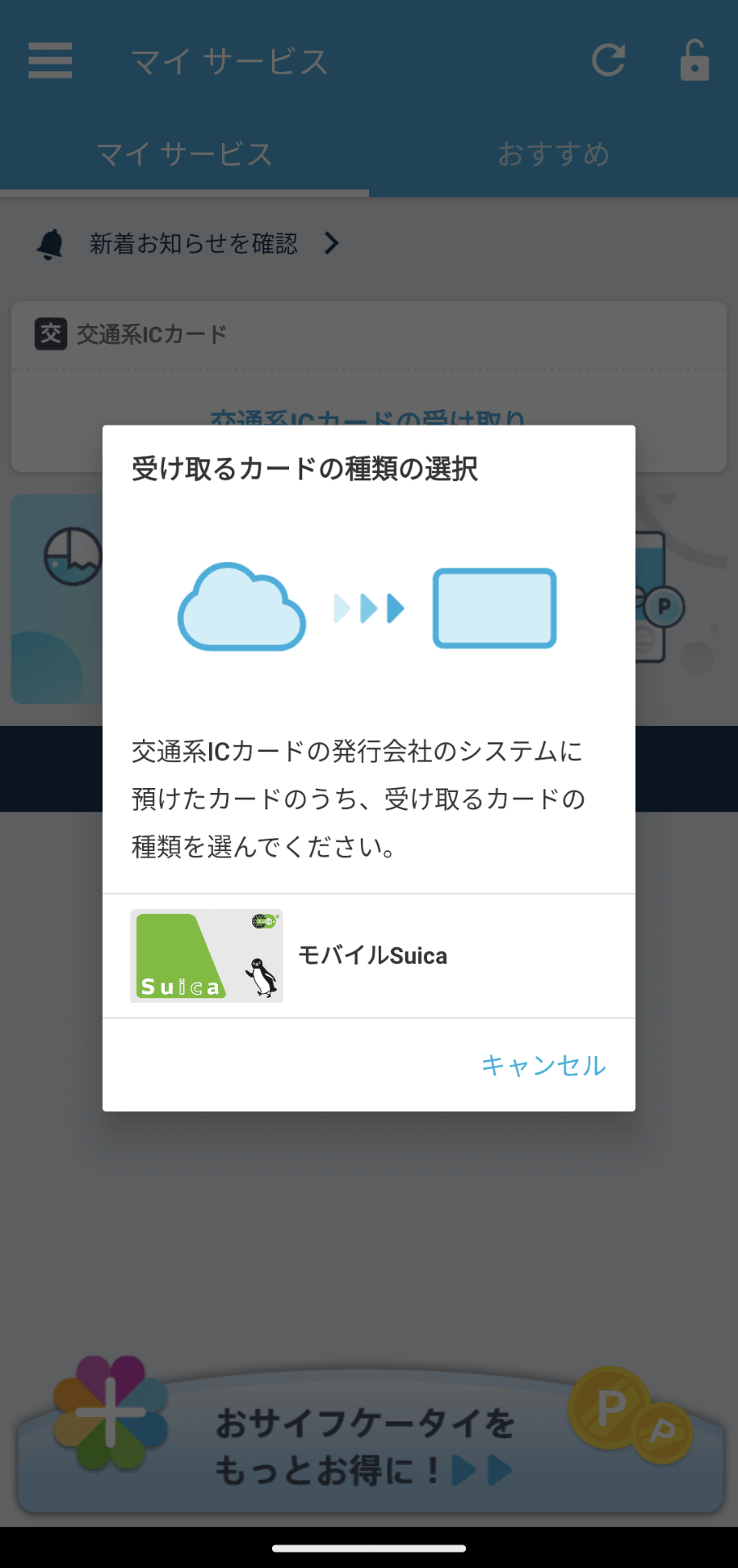The width and height of the screenshot is (738, 1568).
Task: Tap the navigation bar home pill
Action: pyautogui.click(x=369, y=1543)
